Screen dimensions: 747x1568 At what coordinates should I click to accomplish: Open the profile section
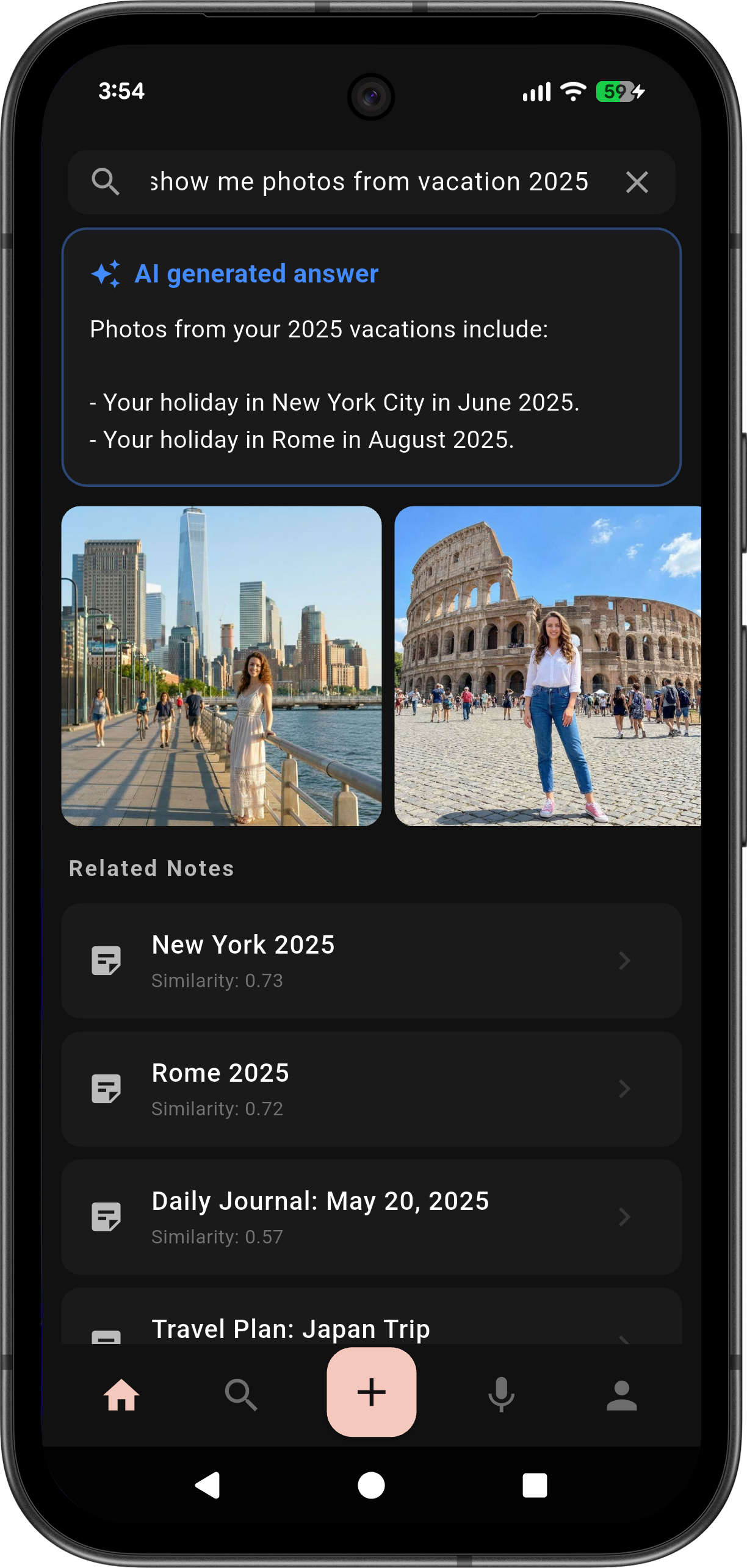pos(621,1393)
